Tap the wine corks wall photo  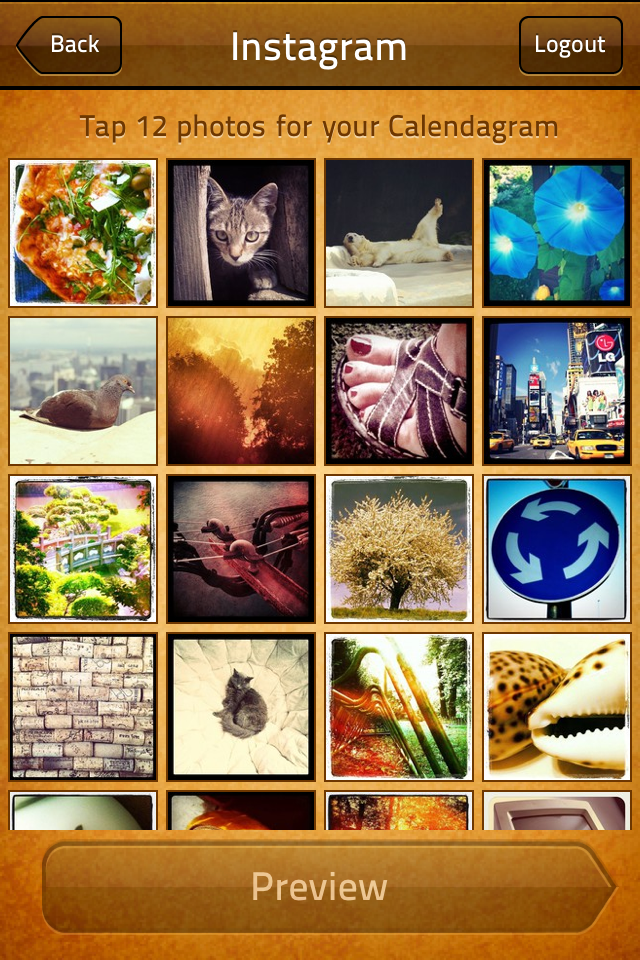point(83,707)
